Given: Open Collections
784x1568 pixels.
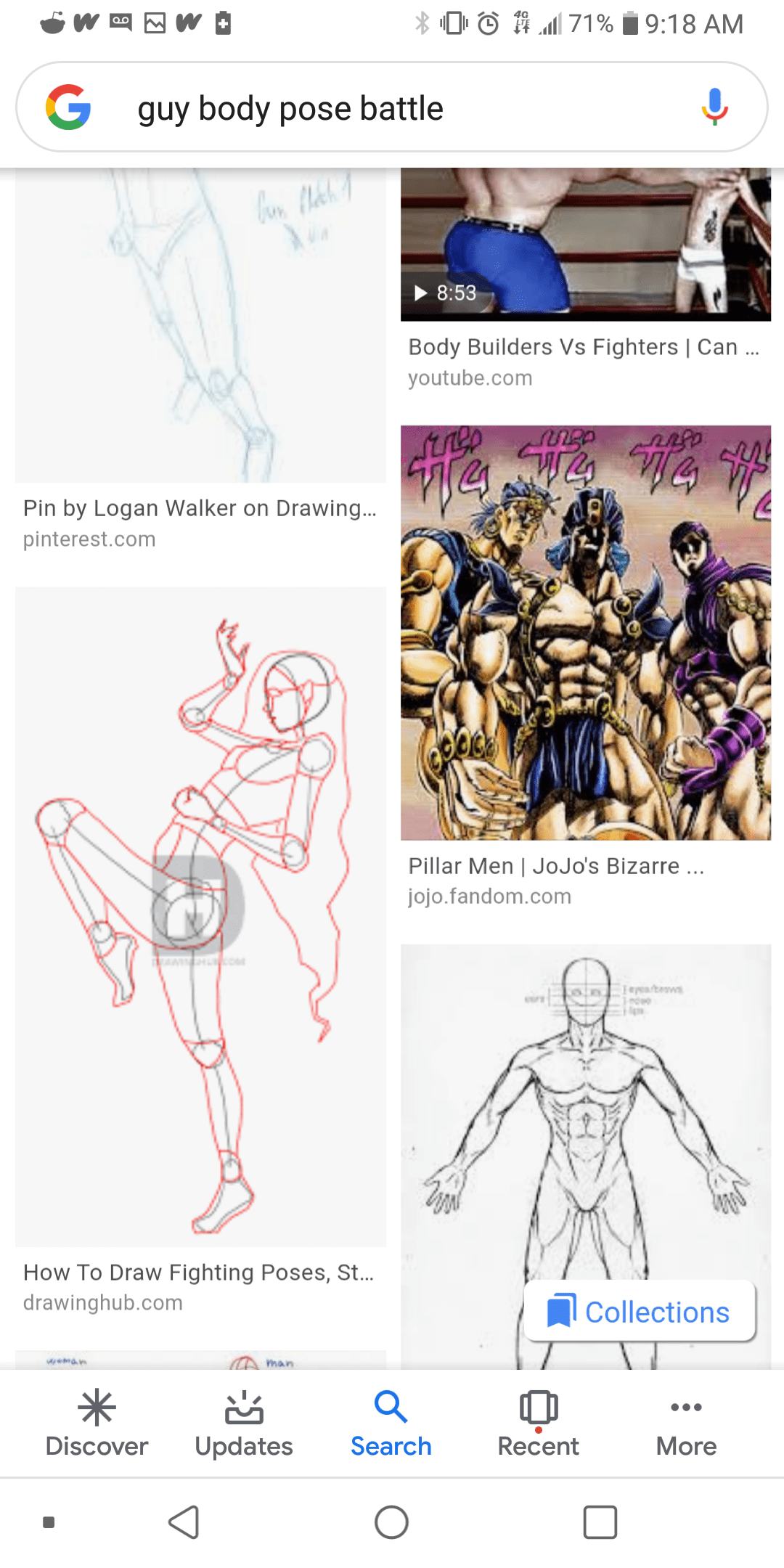Looking at the screenshot, I should coord(640,1312).
